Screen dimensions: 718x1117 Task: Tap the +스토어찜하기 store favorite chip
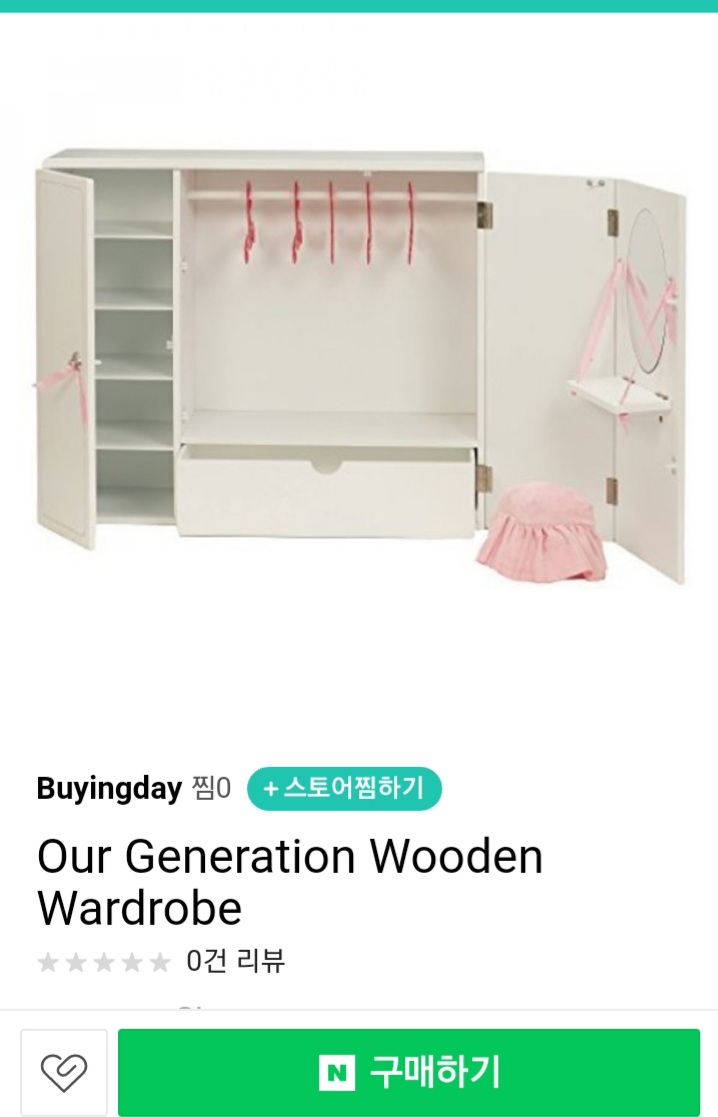344,788
